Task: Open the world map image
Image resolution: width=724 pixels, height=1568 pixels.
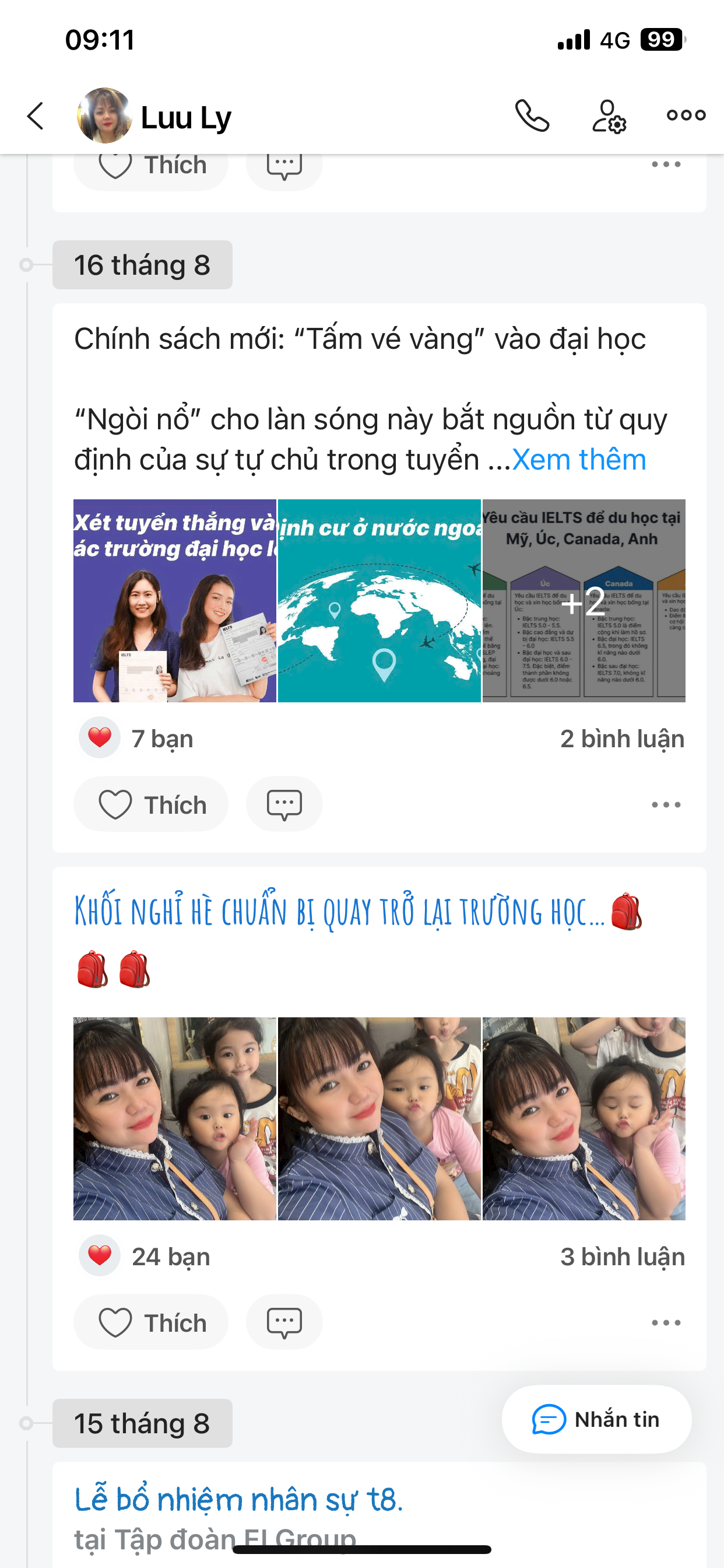Action: [379, 601]
